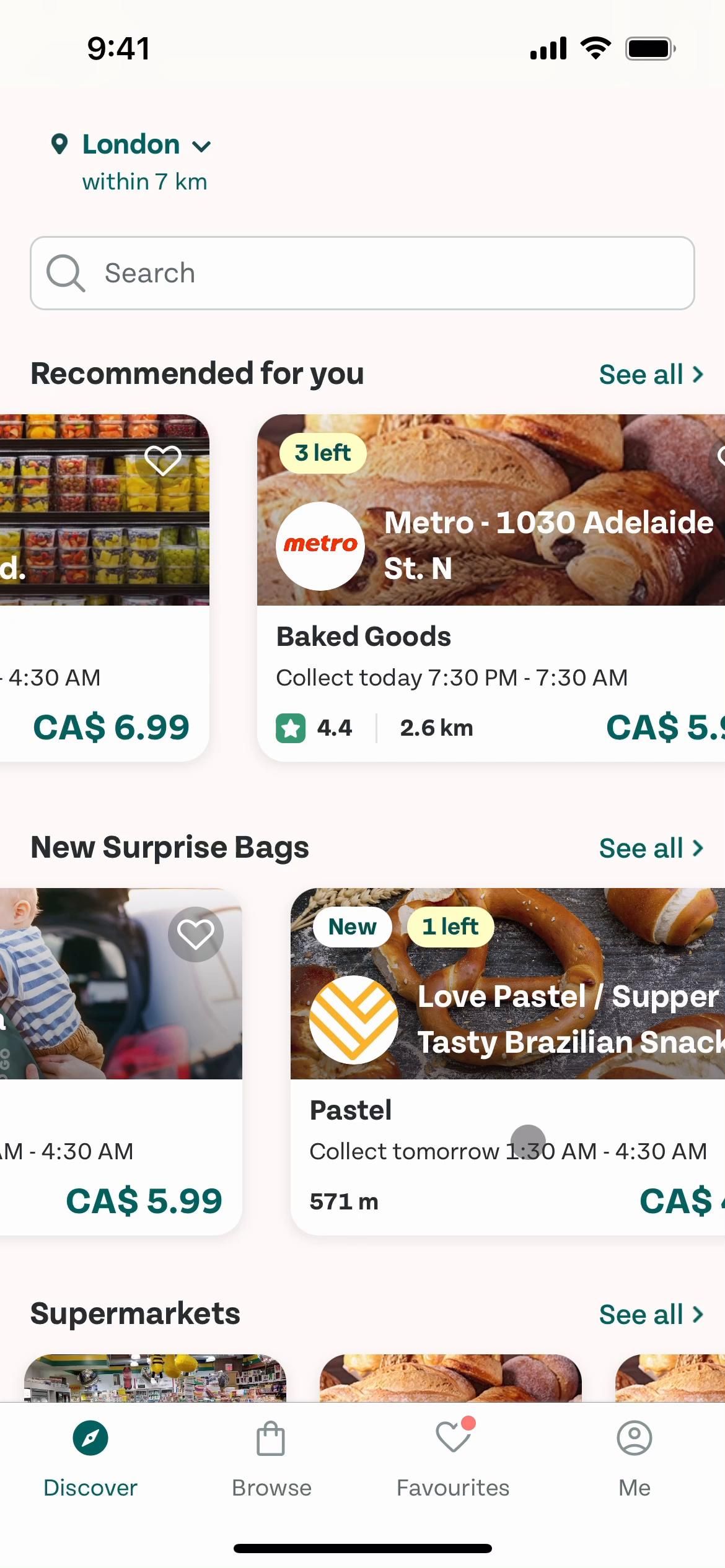Tap the Search field
The height and width of the screenshot is (1568, 725).
coord(362,273)
